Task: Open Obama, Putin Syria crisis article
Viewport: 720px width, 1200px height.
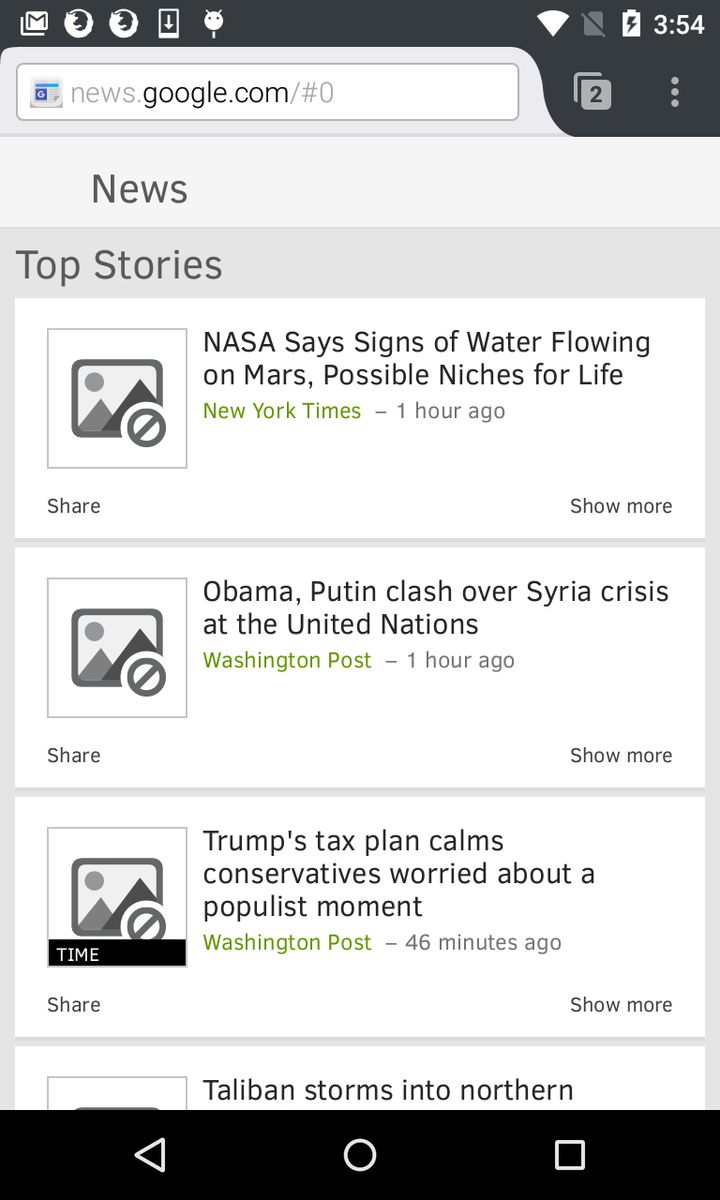Action: (x=435, y=607)
